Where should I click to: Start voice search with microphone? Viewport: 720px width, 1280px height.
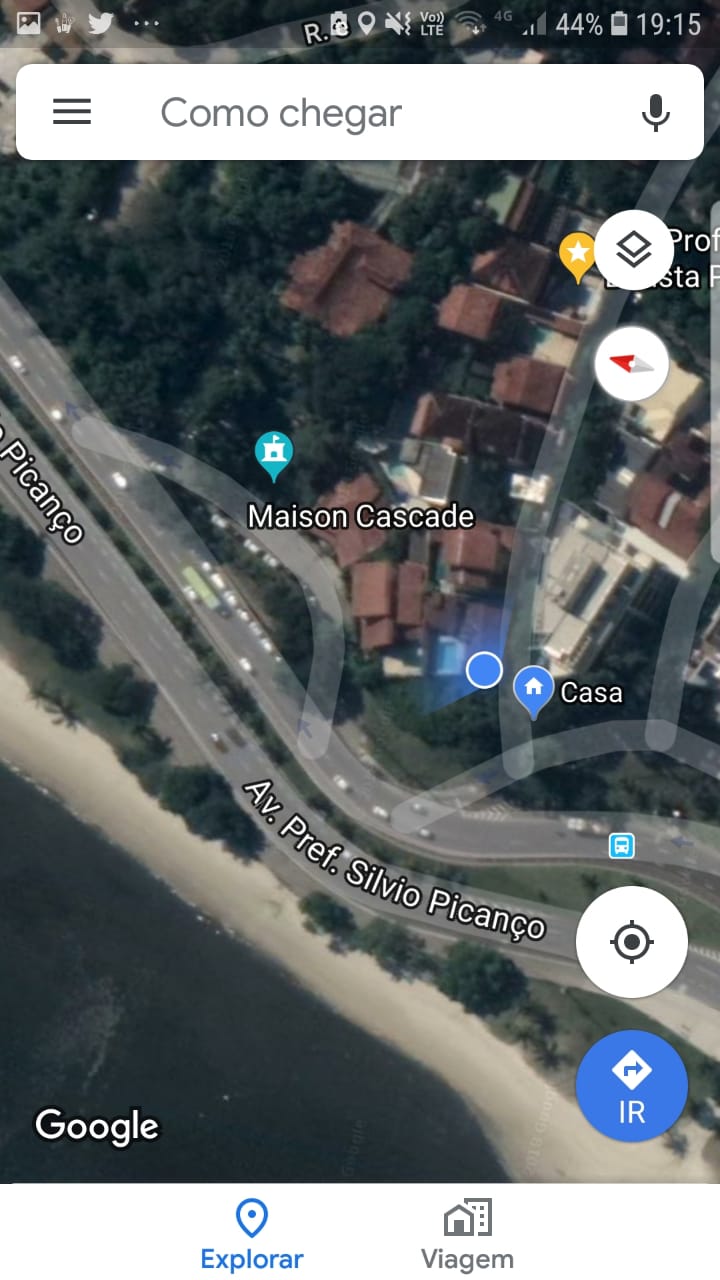pyautogui.click(x=655, y=113)
